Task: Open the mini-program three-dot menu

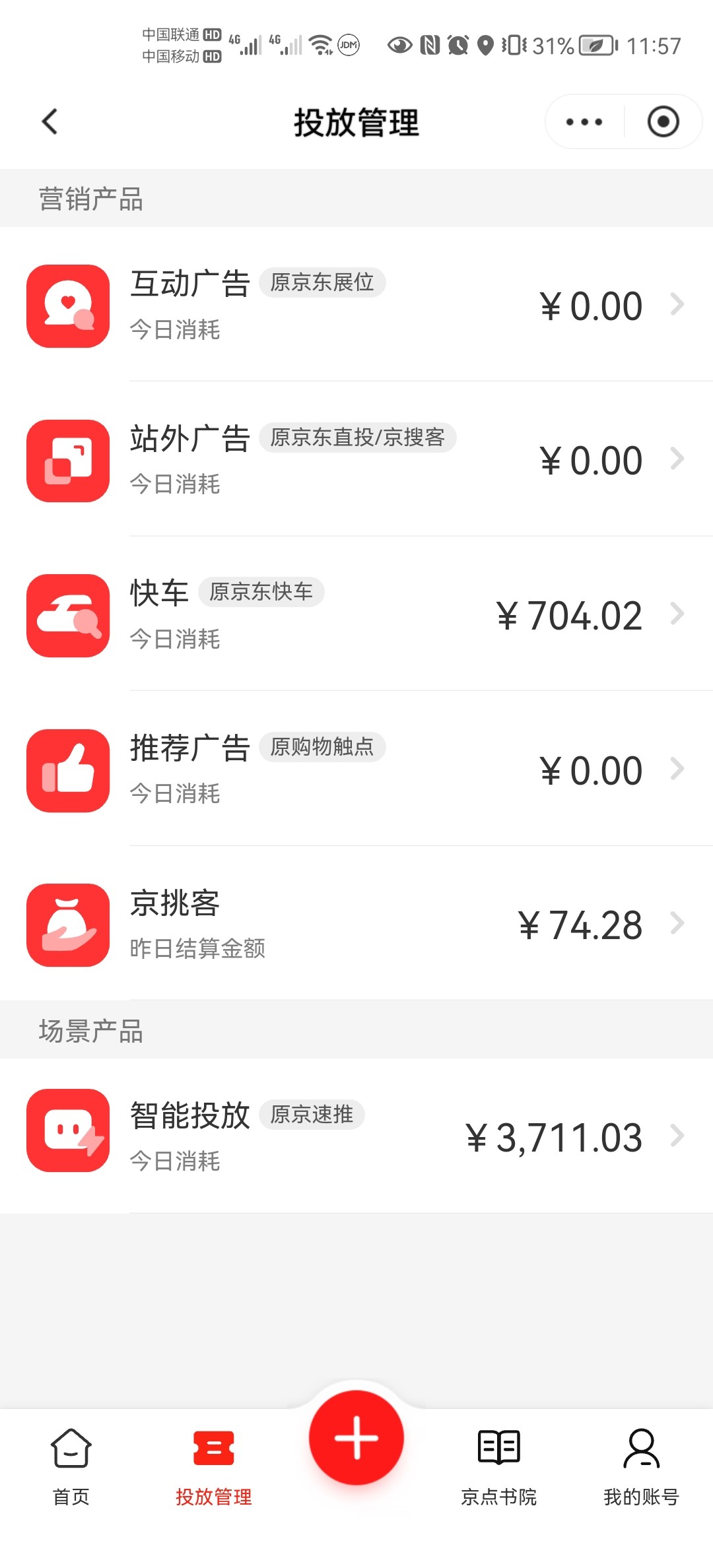Action: tap(584, 121)
